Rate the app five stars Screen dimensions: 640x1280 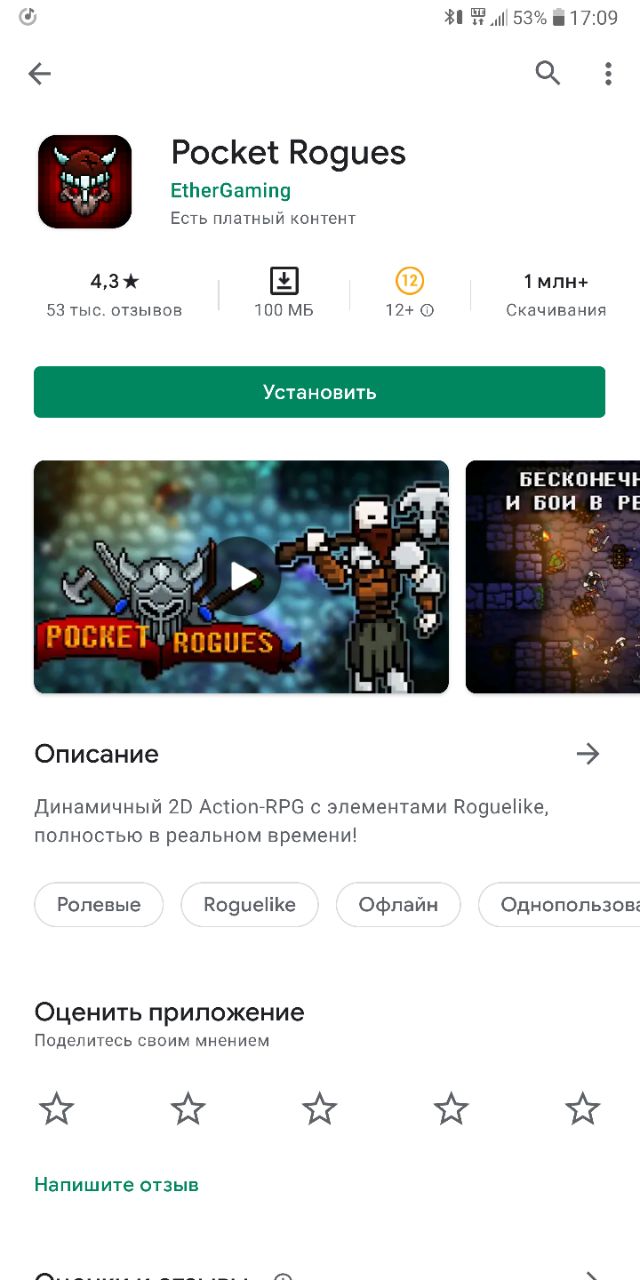[582, 1108]
